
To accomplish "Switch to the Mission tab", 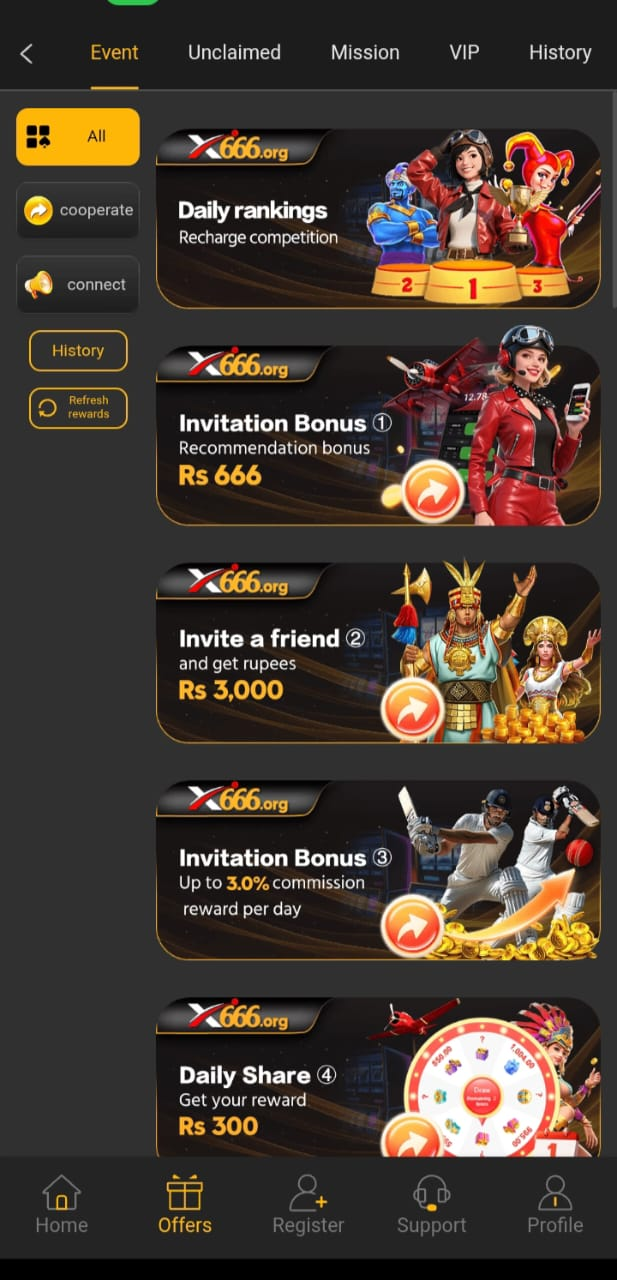I will coord(365,53).
